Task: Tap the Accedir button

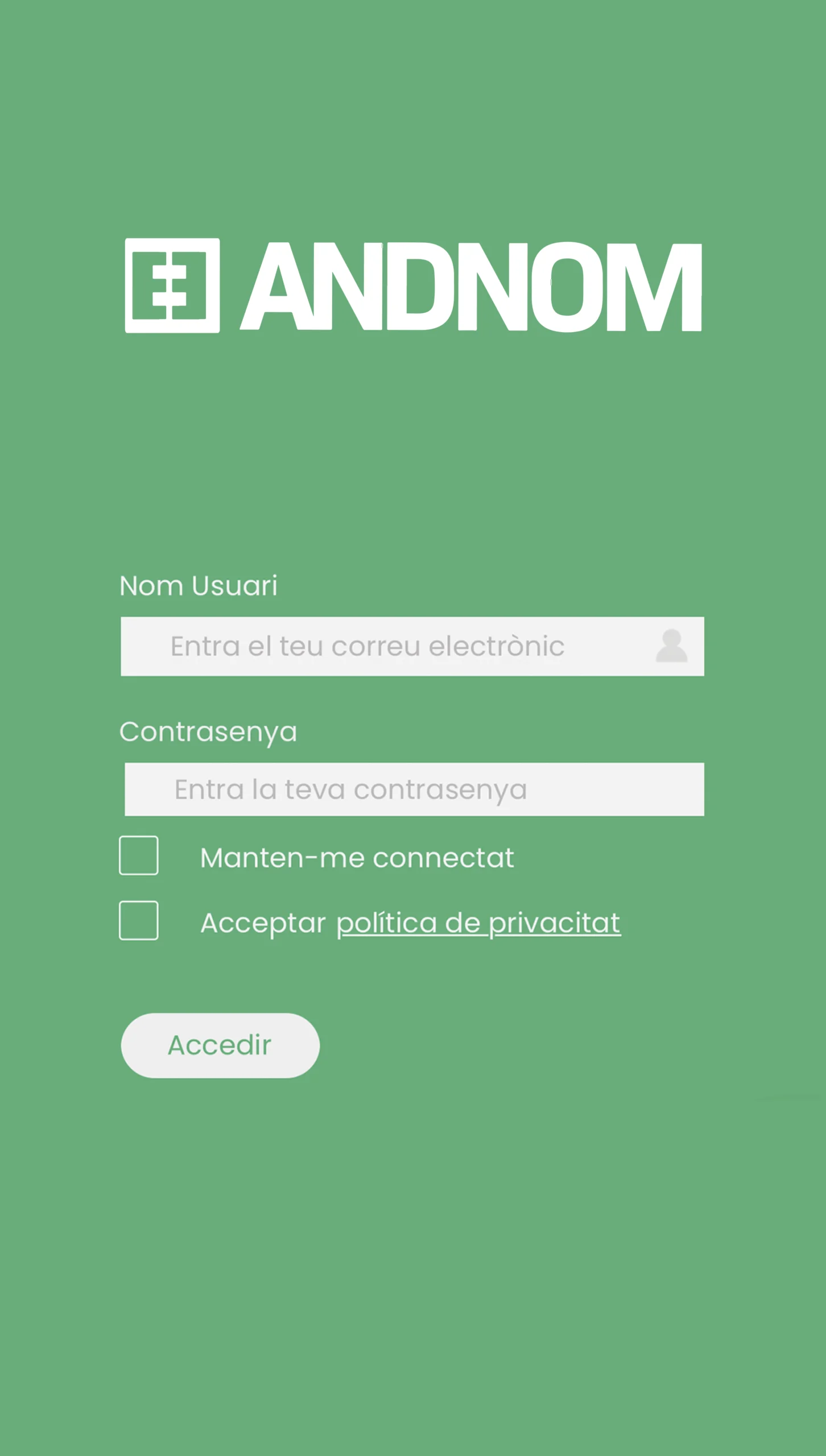Action: pyautogui.click(x=220, y=1045)
